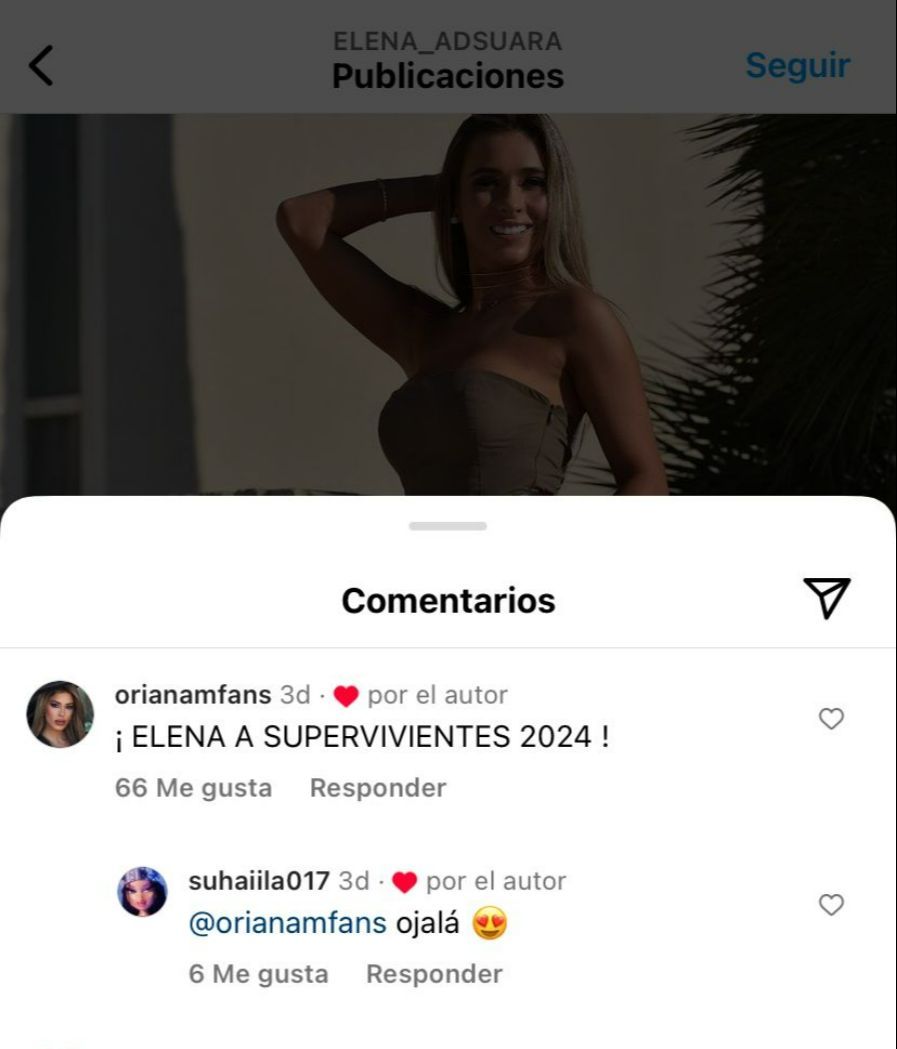
Task: Reply to suhaiila017 using Responder
Action: coord(433,973)
